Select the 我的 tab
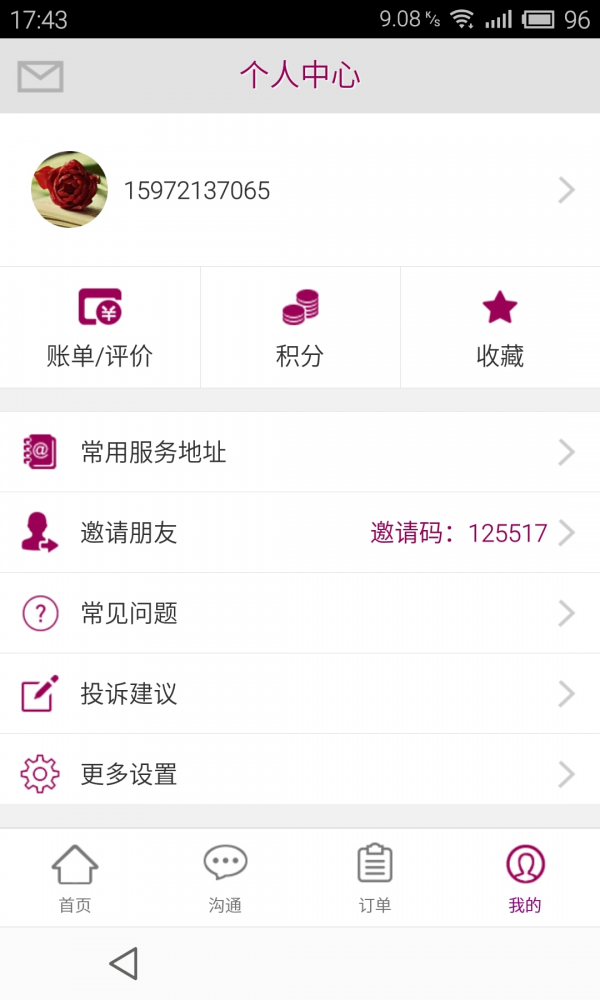 (x=525, y=878)
